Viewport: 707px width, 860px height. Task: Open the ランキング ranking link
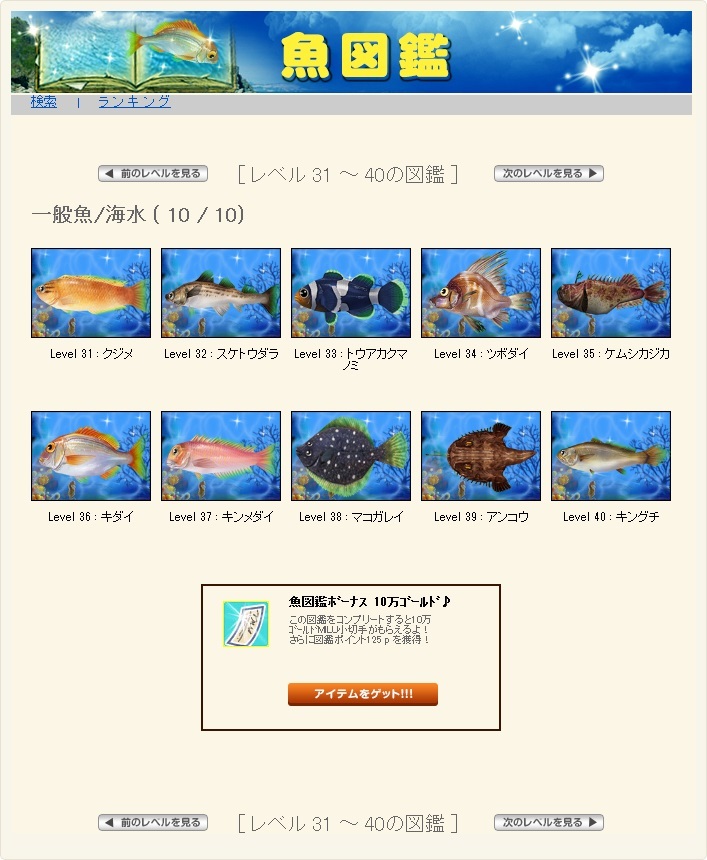pyautogui.click(x=134, y=101)
